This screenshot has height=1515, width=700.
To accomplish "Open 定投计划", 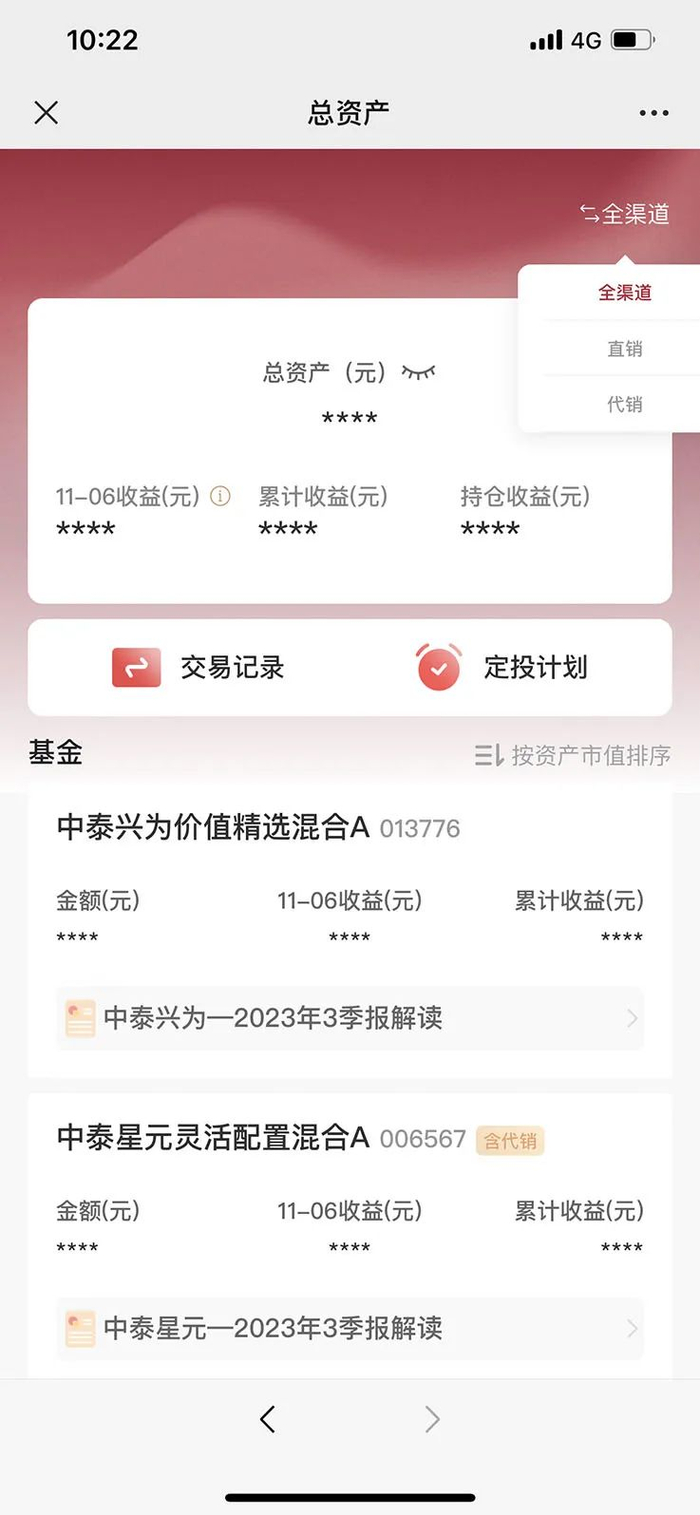I will [502, 667].
